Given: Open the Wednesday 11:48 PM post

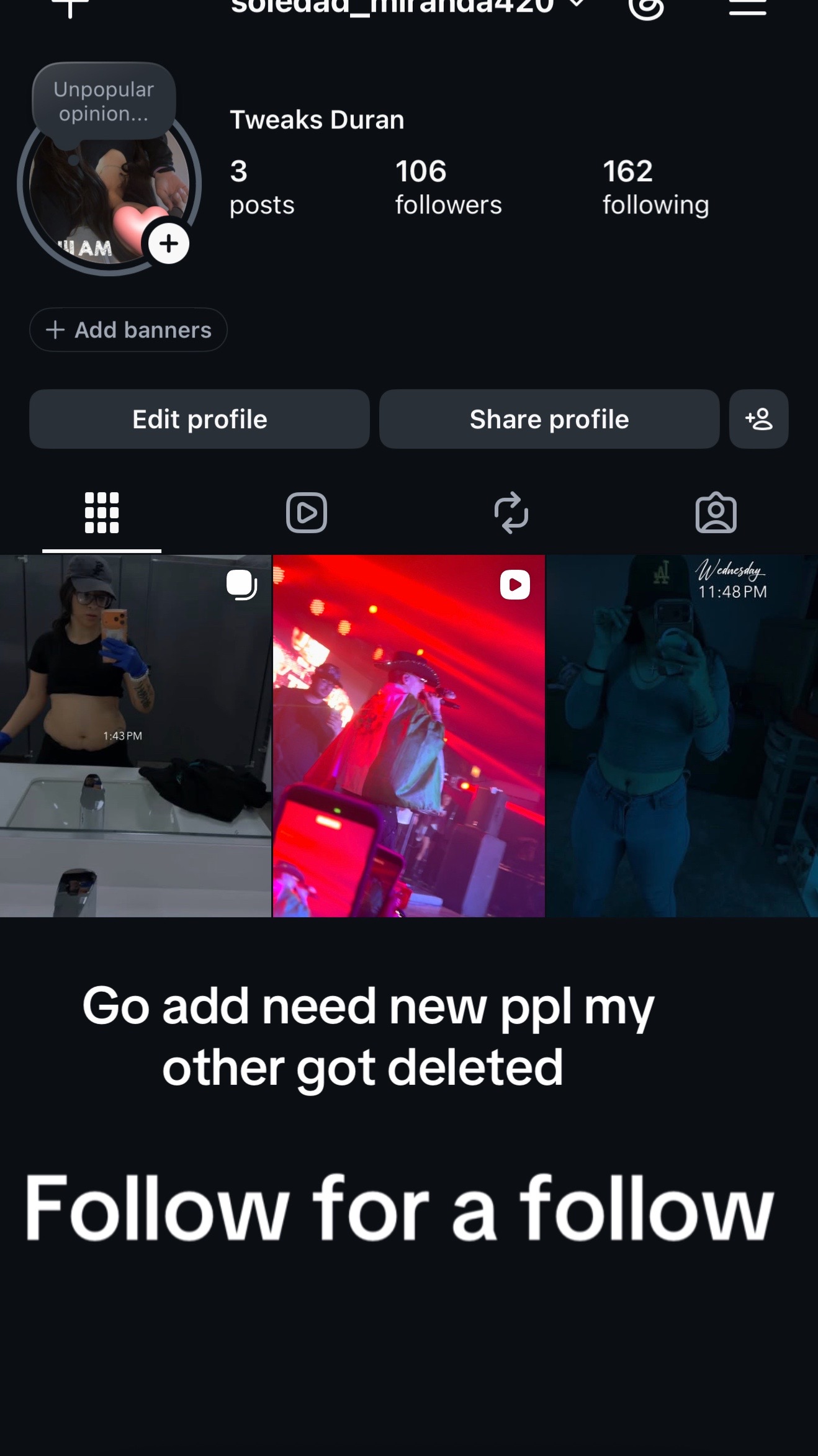Looking at the screenshot, I should [x=682, y=736].
